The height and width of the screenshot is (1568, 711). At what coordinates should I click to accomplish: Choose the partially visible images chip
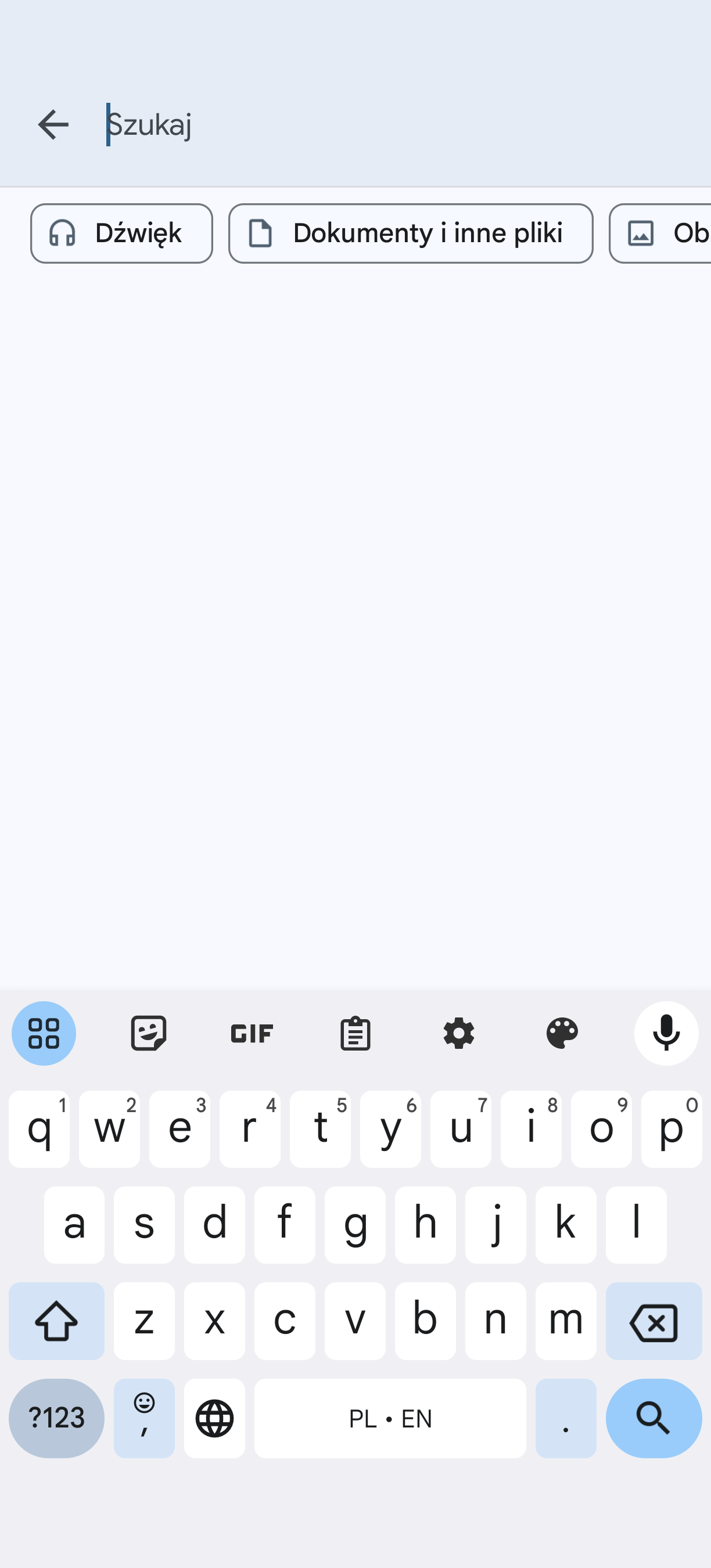pos(660,233)
